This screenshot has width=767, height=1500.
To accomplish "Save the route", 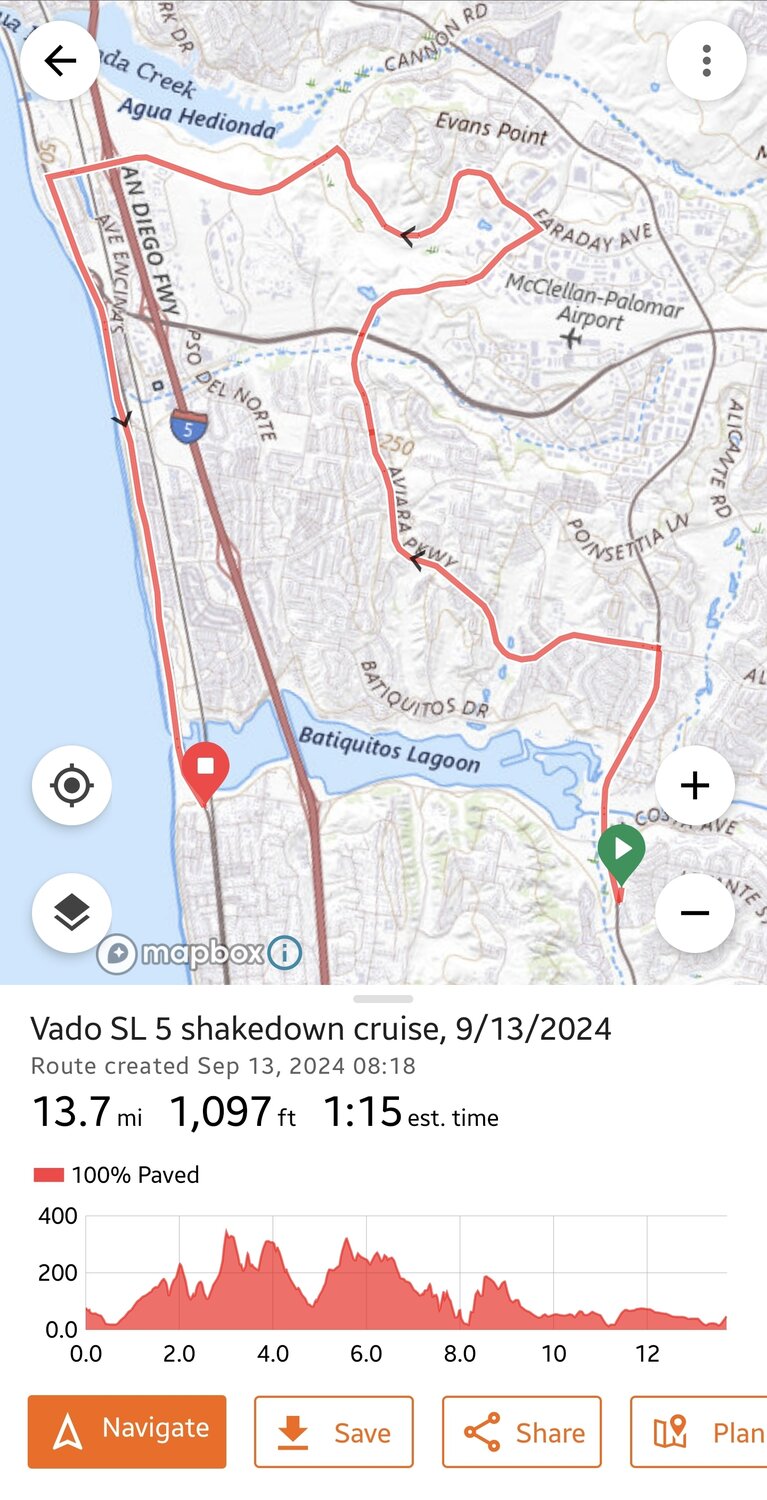I will click(x=333, y=1432).
